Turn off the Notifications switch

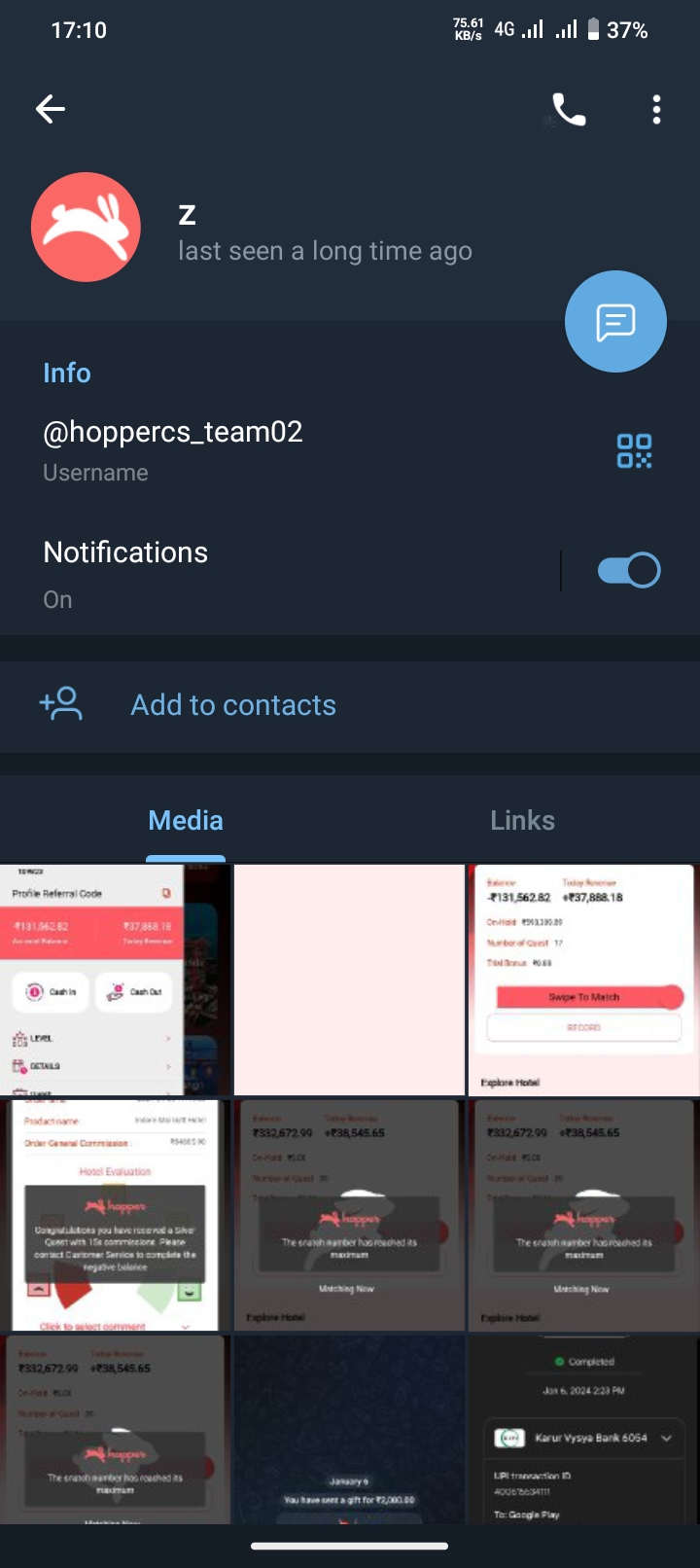(x=628, y=571)
